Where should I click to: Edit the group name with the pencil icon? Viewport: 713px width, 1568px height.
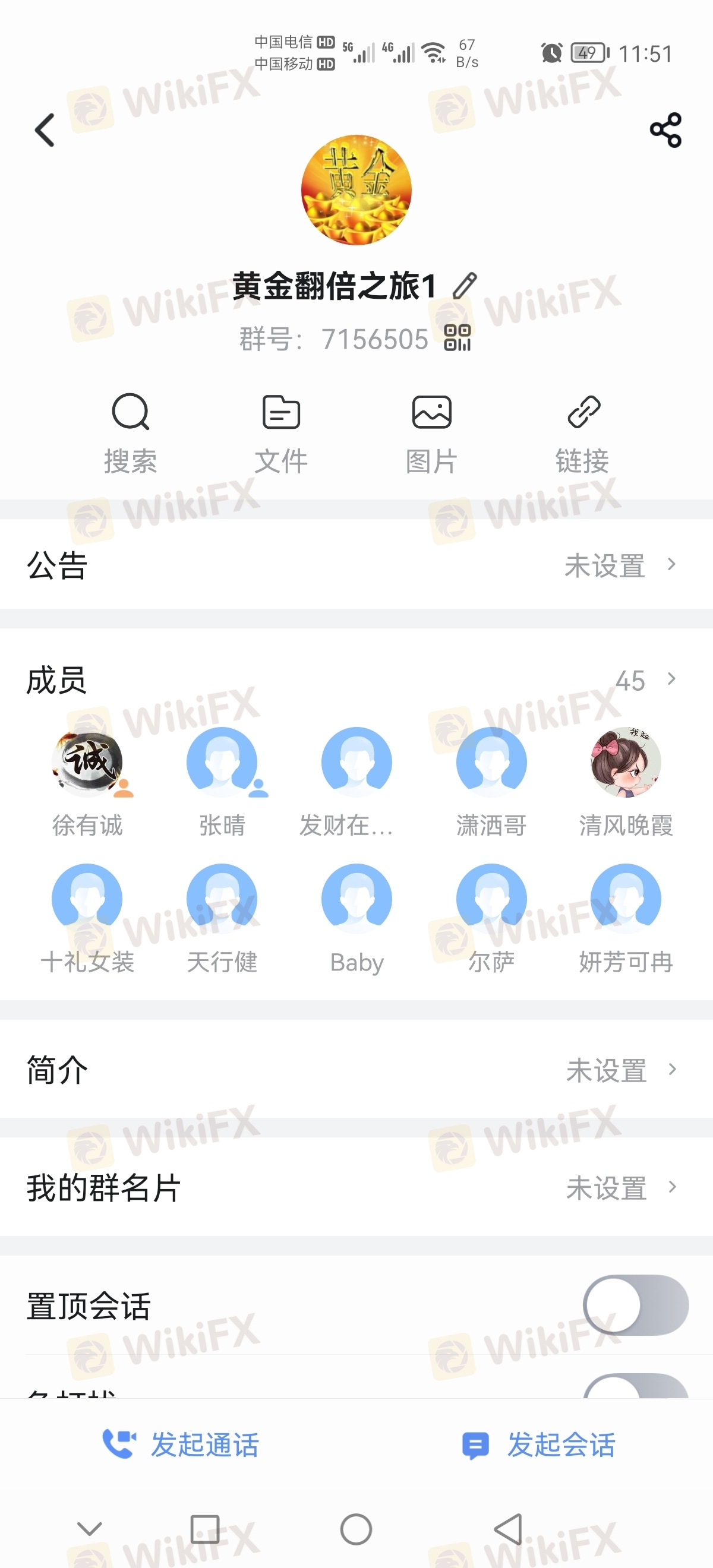465,286
